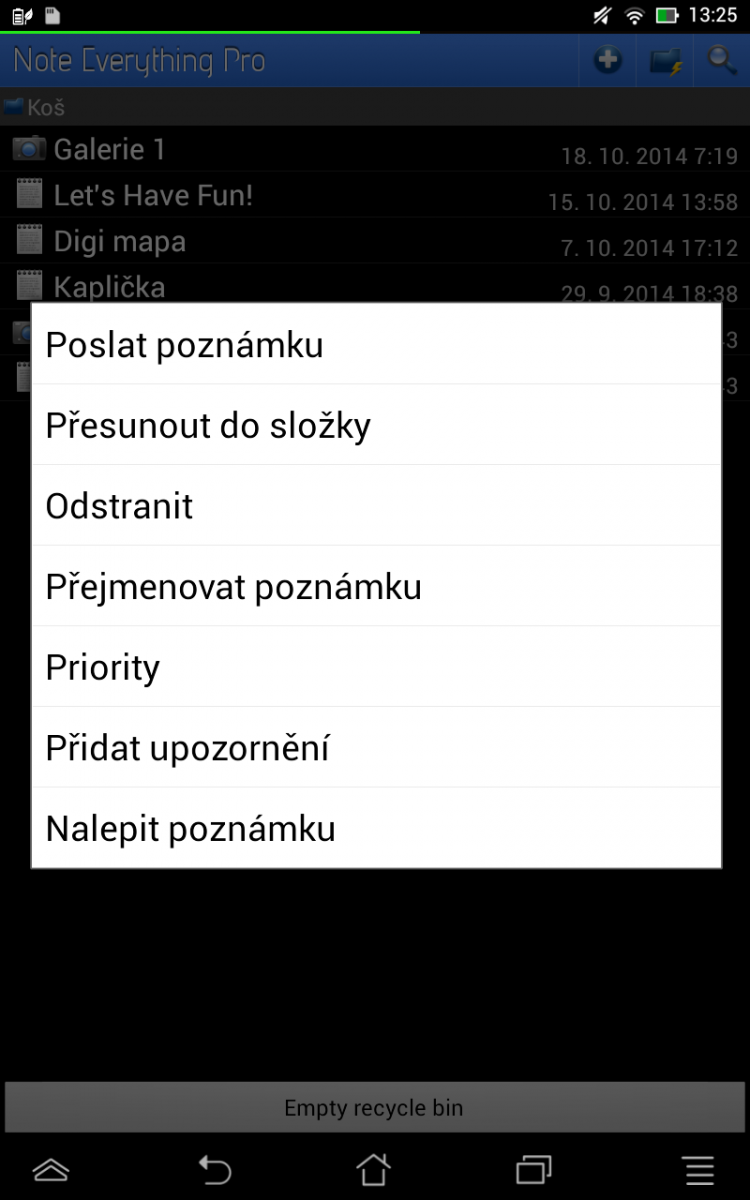Choose Přesunout do složky

click(376, 425)
